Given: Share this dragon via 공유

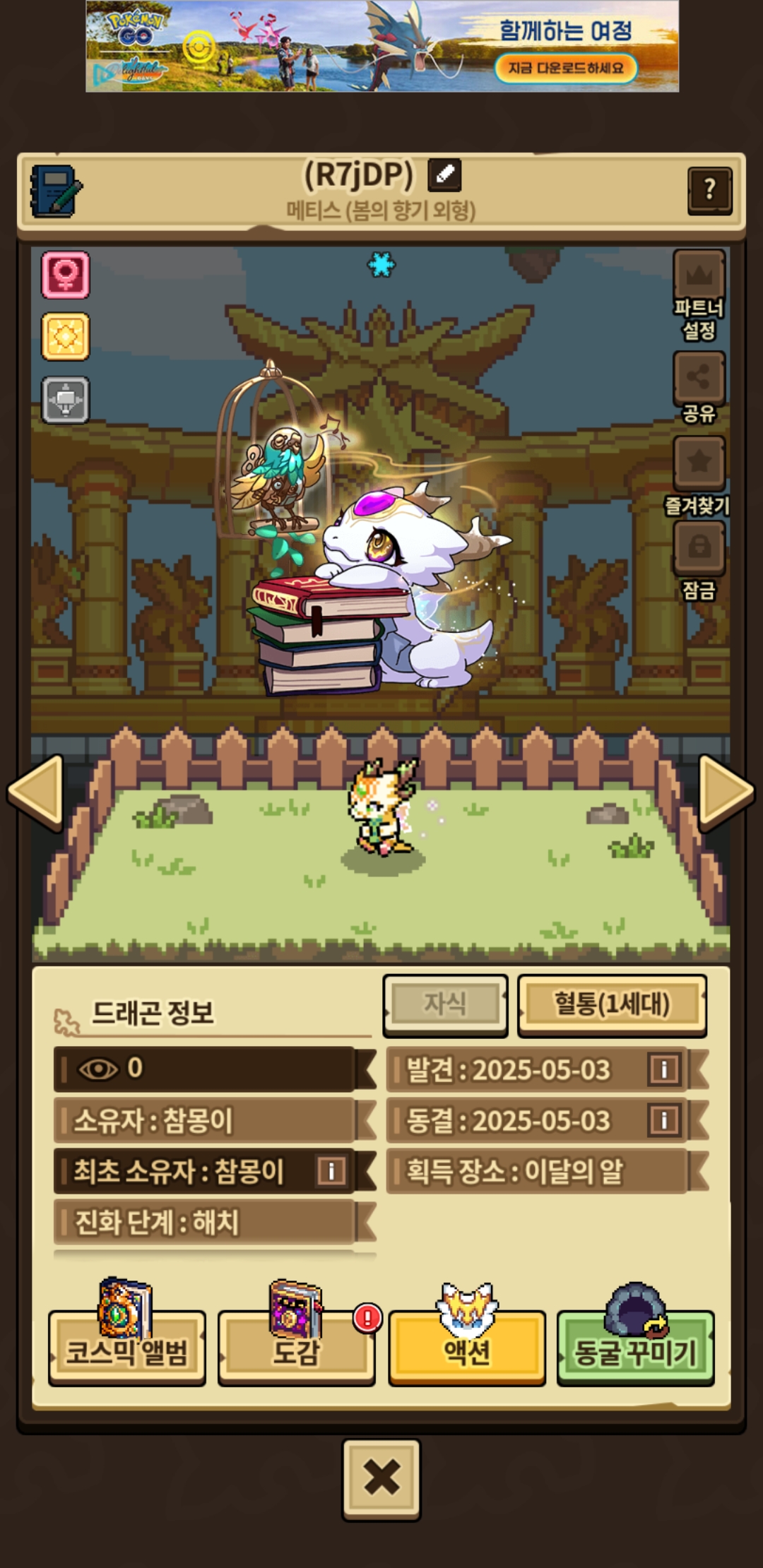Looking at the screenshot, I should [699, 378].
